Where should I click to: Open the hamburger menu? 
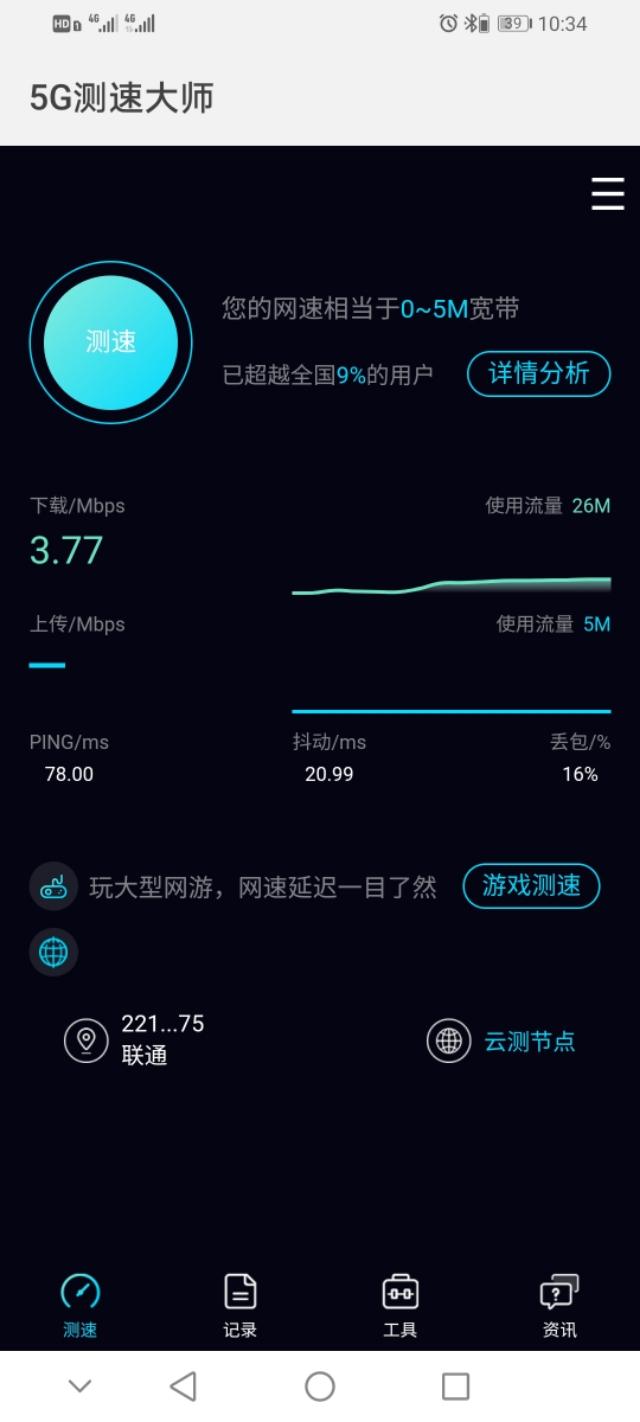pos(608,194)
